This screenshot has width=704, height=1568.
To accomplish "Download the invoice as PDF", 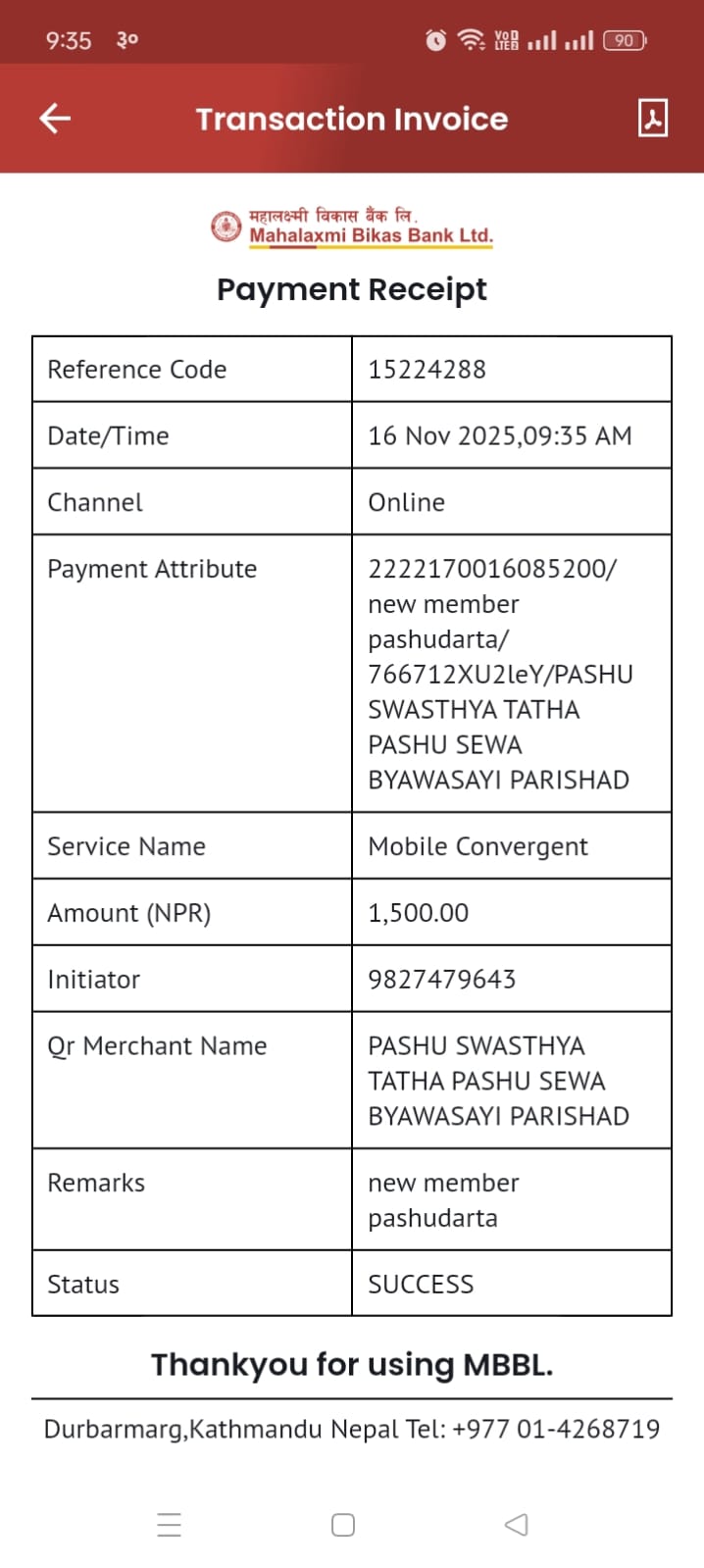I will [x=653, y=118].
